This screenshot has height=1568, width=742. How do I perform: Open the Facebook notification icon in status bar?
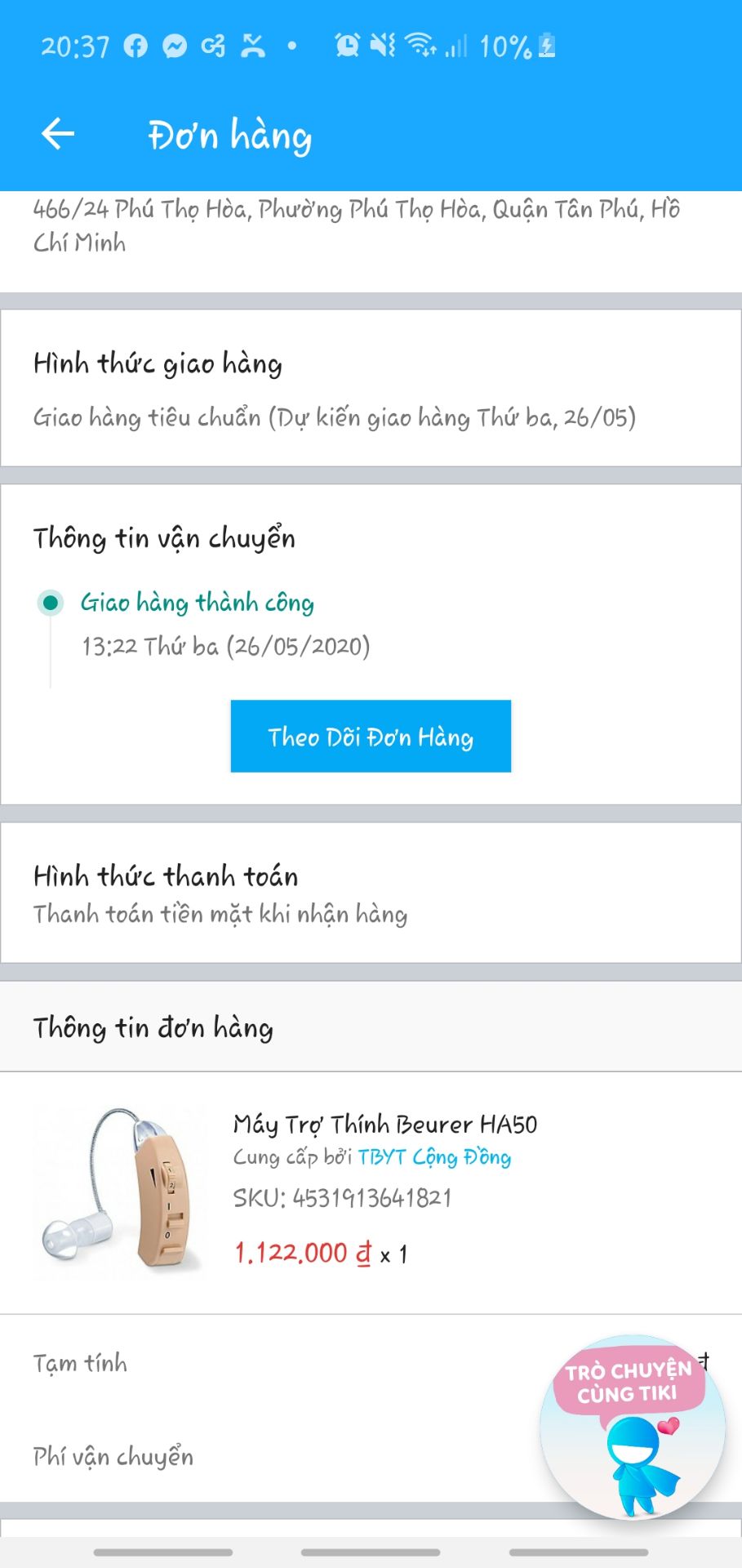point(136,47)
